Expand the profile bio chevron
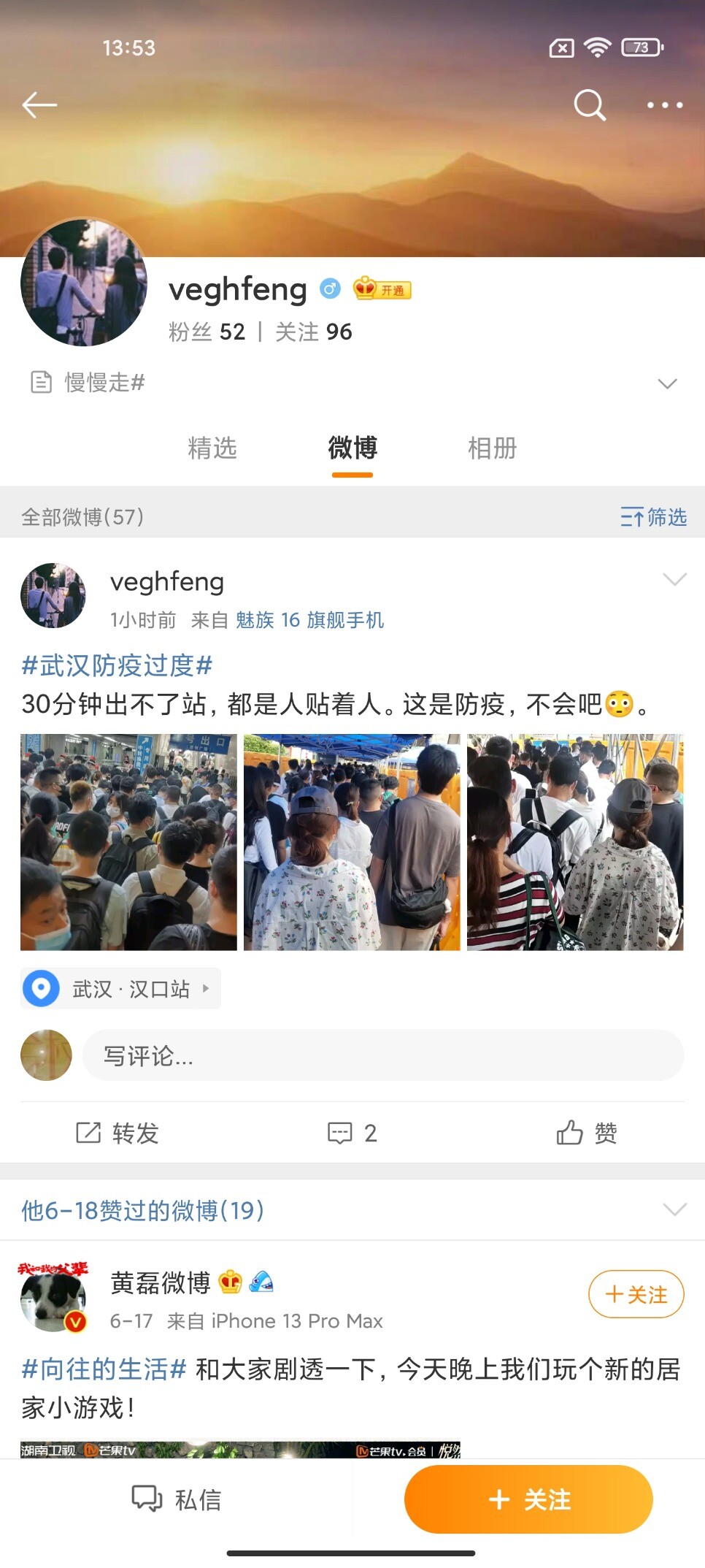The height and width of the screenshot is (1568, 705). click(667, 383)
